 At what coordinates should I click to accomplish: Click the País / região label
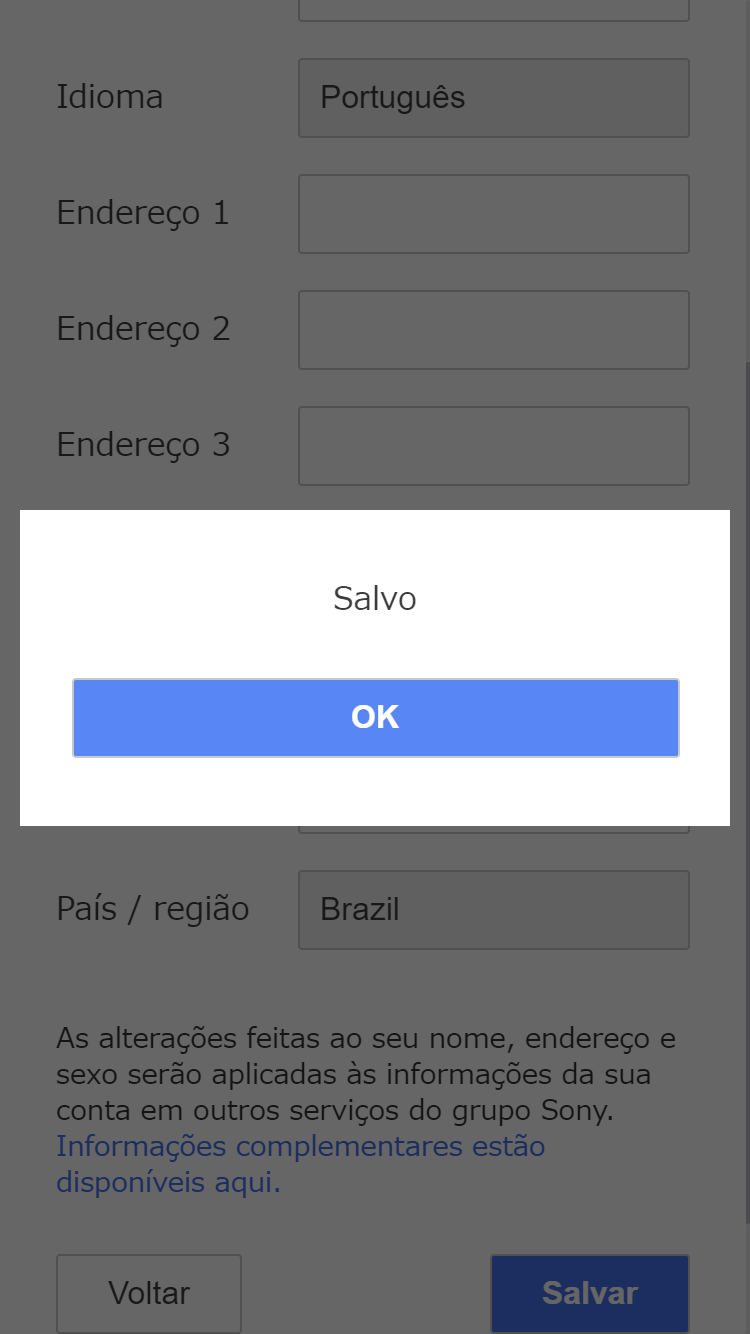152,908
